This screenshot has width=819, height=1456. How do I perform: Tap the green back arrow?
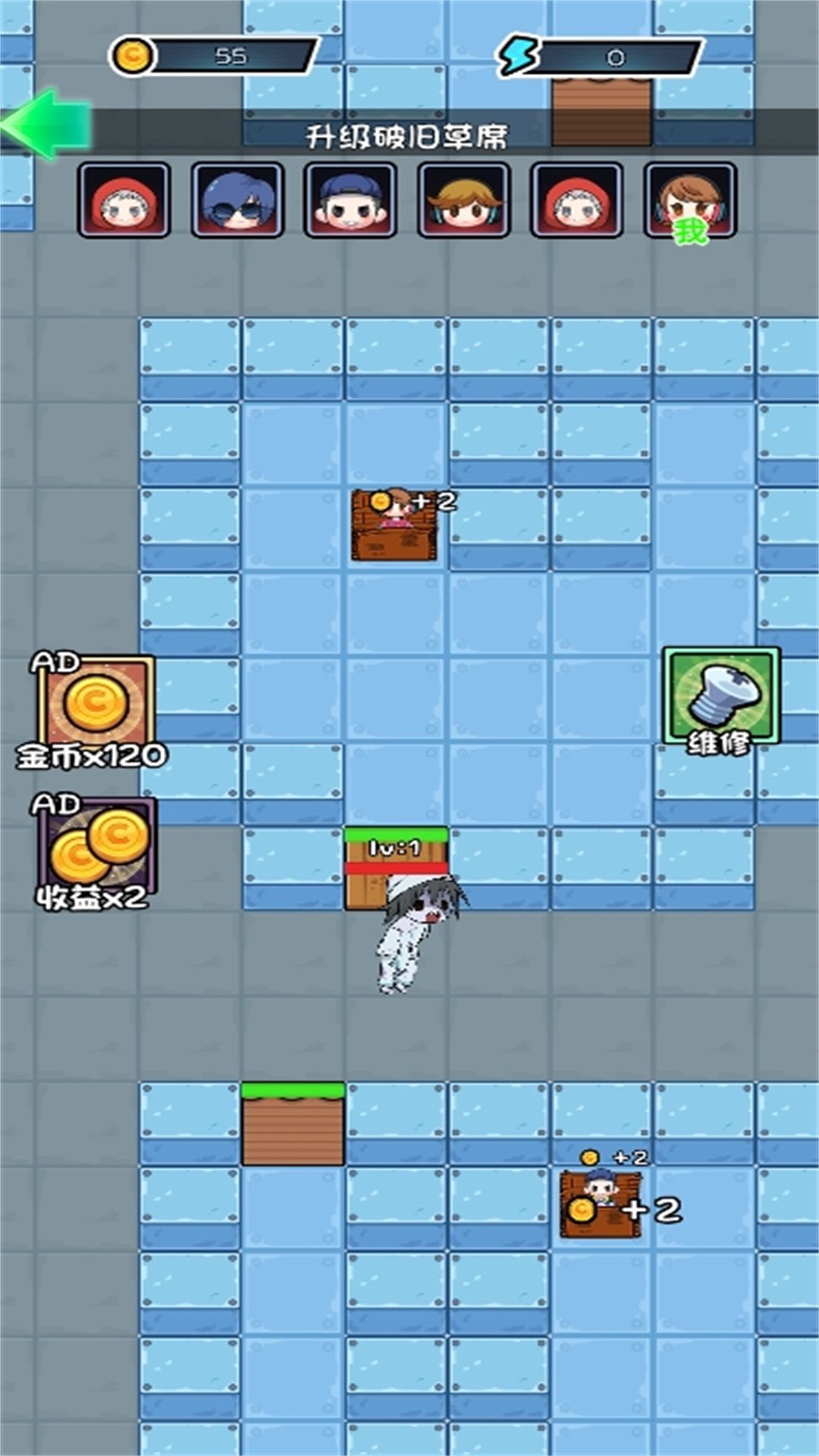[45, 125]
